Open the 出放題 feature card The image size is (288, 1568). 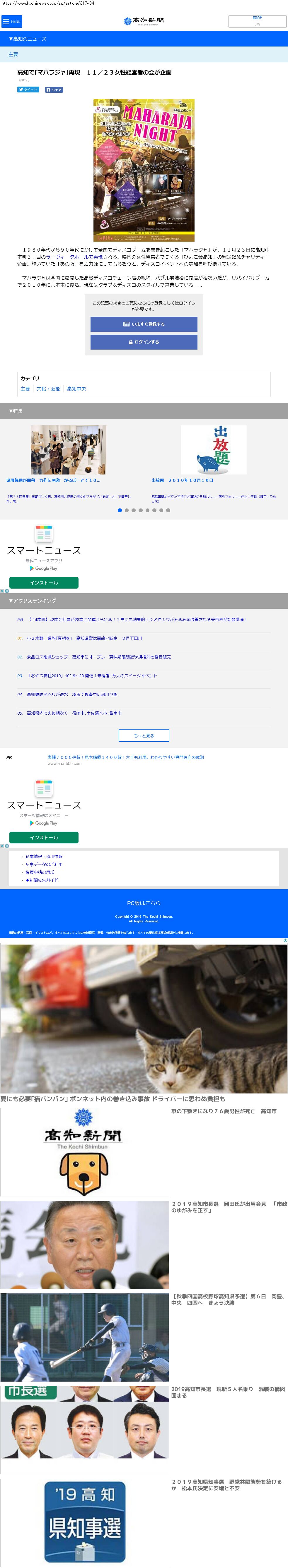pyautogui.click(x=214, y=450)
